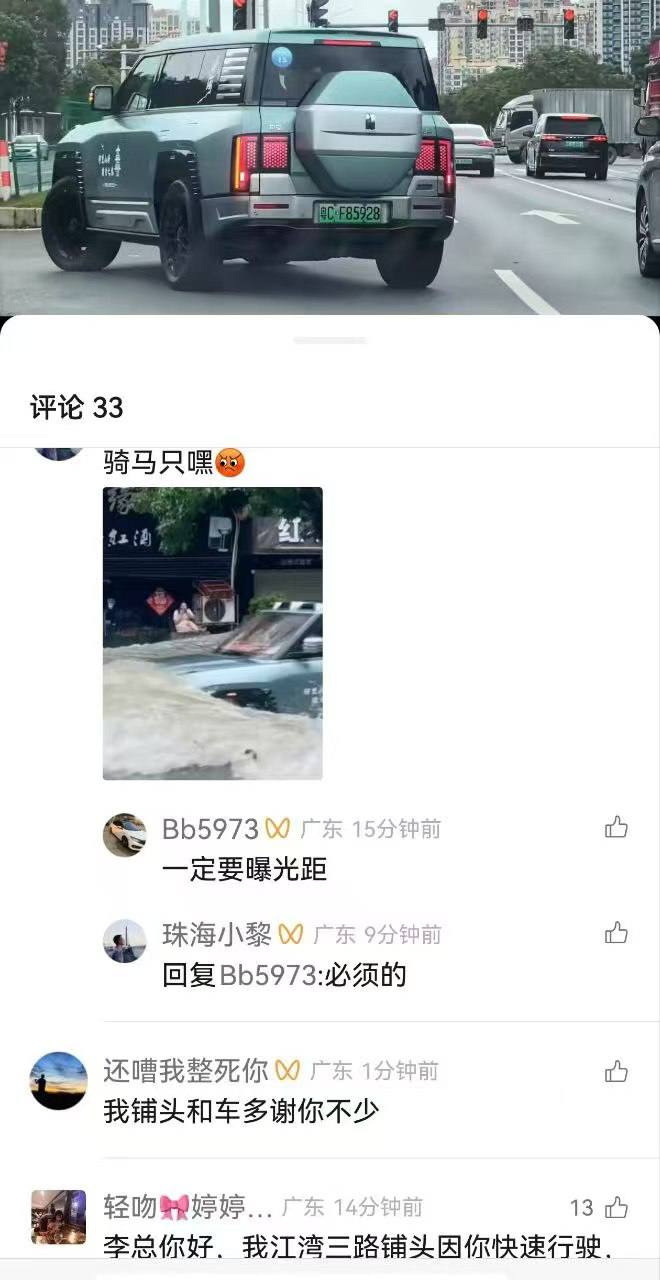The image size is (660, 1280).
Task: Like the comment by 还嘈我整死你
Action: pos(616,1071)
